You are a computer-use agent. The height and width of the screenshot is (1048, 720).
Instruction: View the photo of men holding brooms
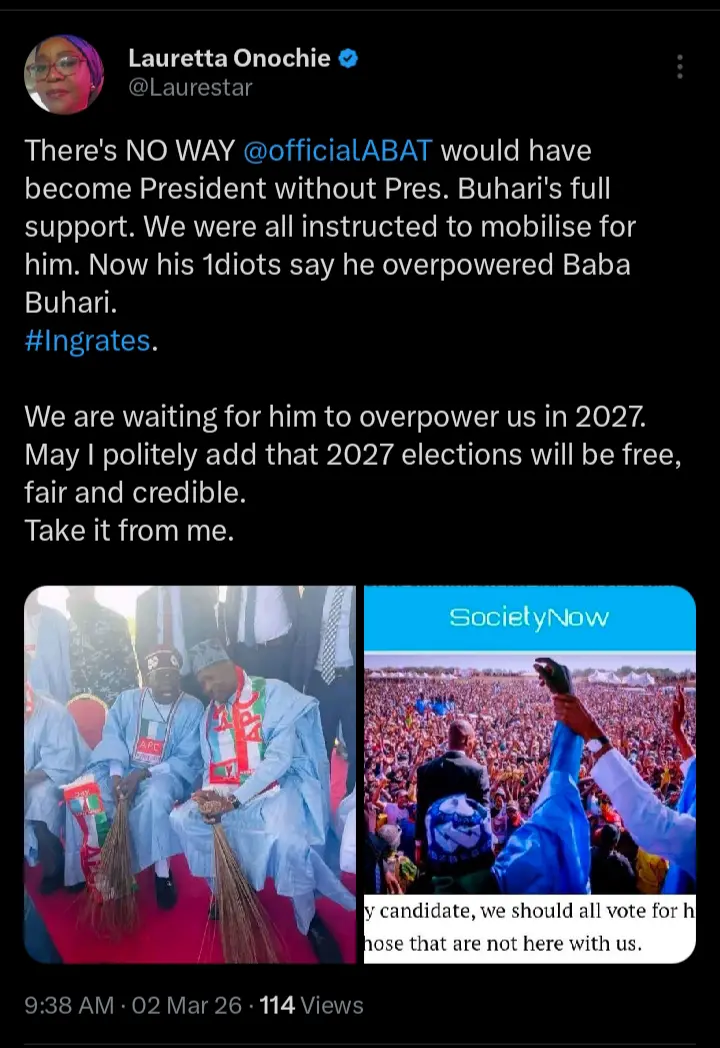click(x=190, y=775)
